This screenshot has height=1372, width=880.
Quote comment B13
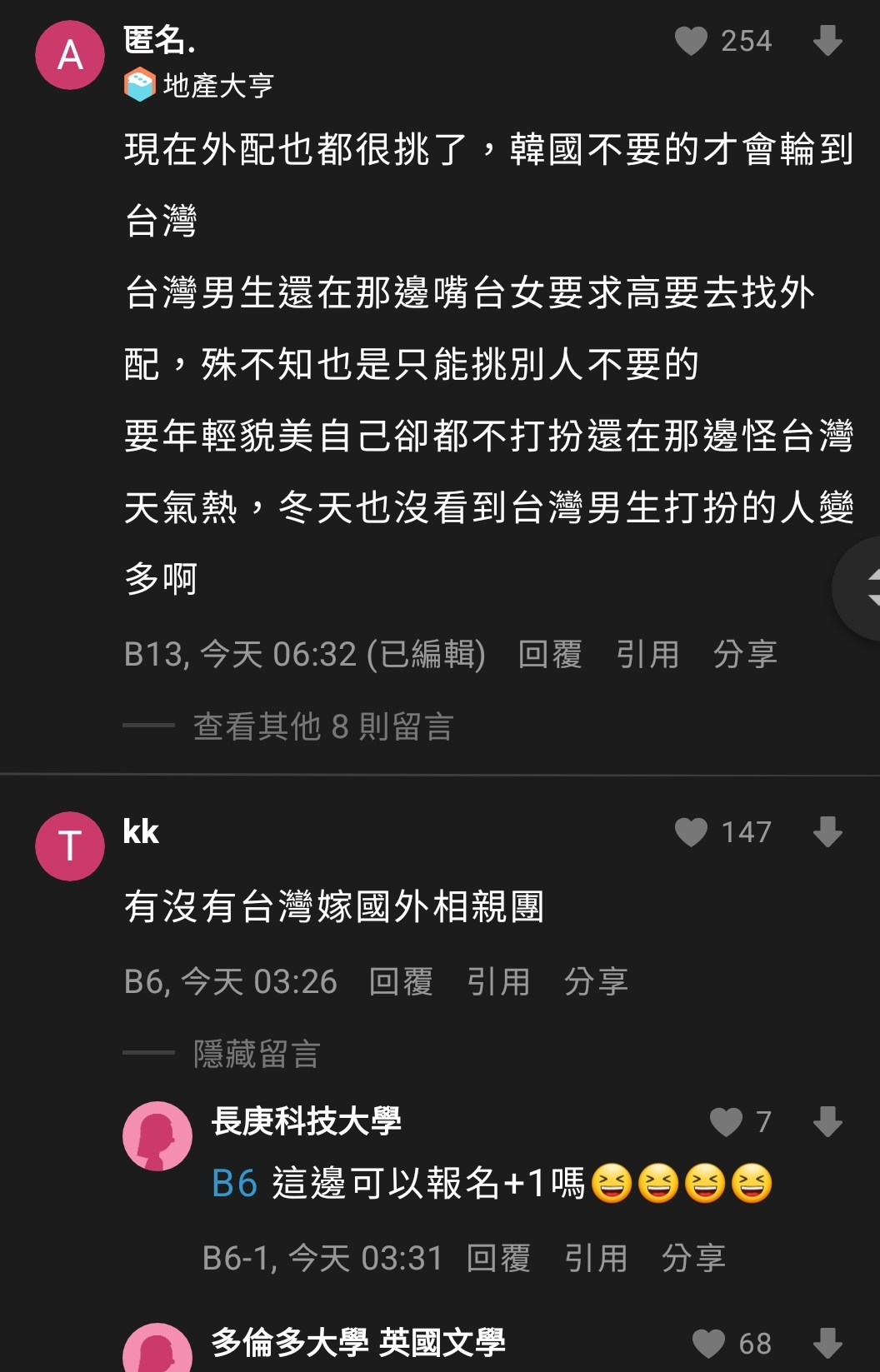click(x=647, y=655)
